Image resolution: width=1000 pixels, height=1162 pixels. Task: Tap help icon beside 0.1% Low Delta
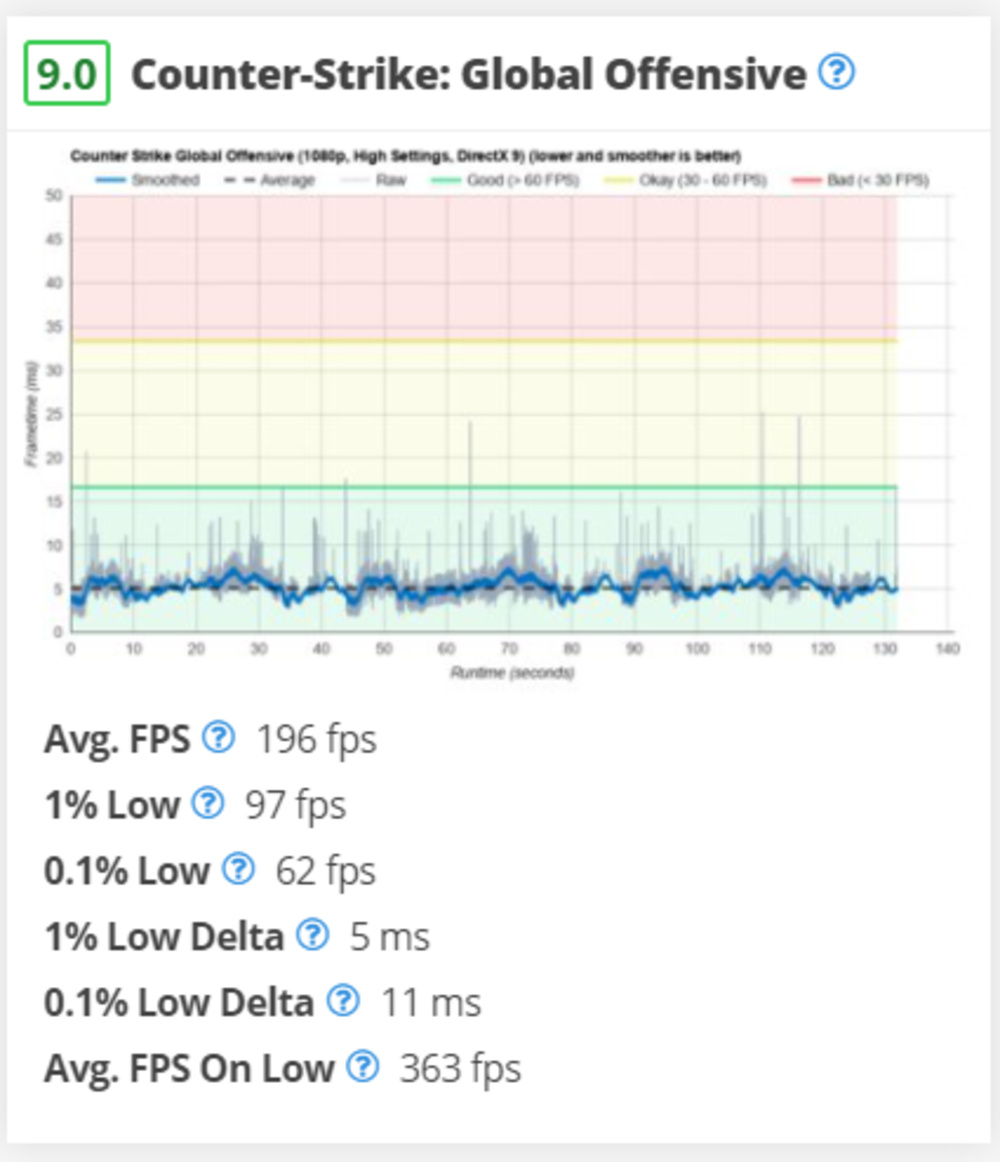343,1001
